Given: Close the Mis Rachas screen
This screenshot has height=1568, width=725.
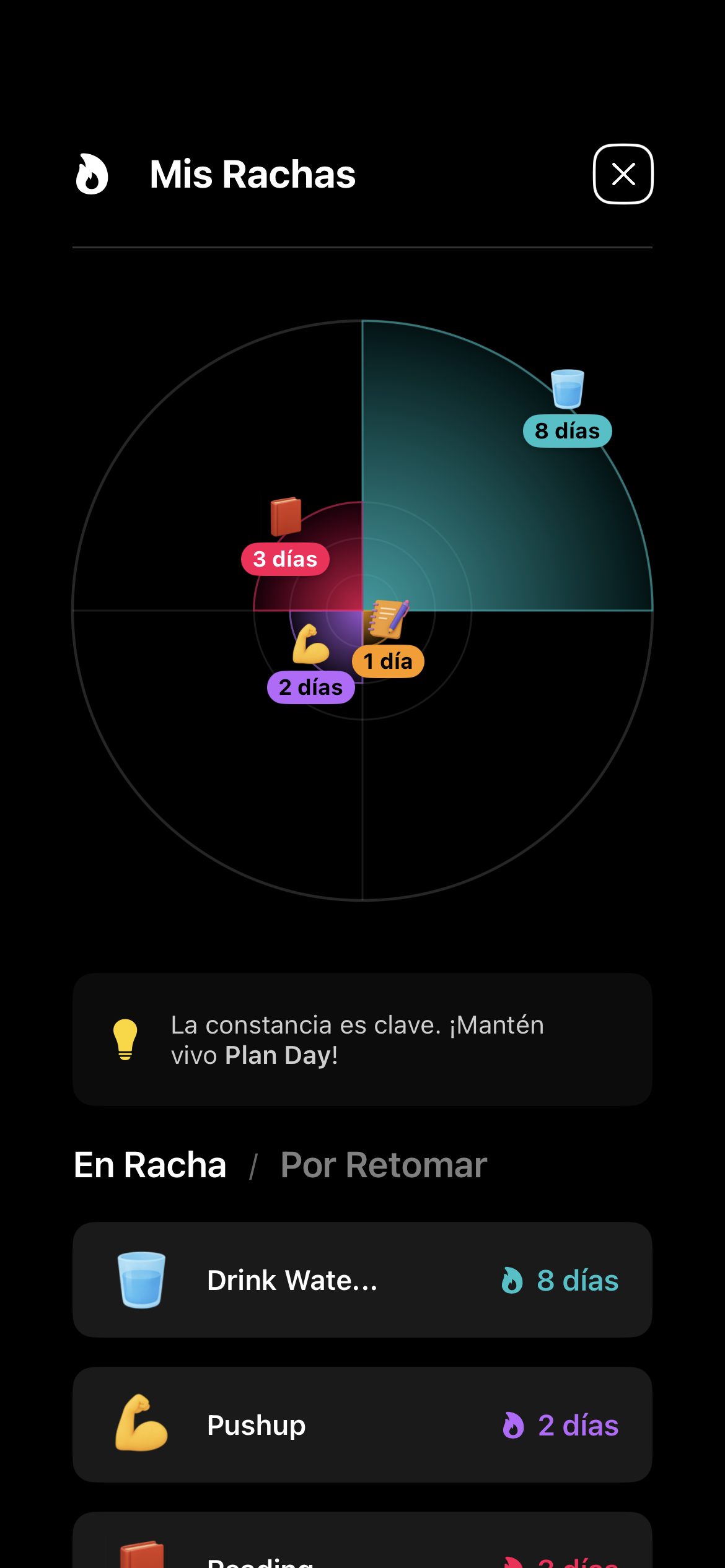Looking at the screenshot, I should [x=623, y=174].
